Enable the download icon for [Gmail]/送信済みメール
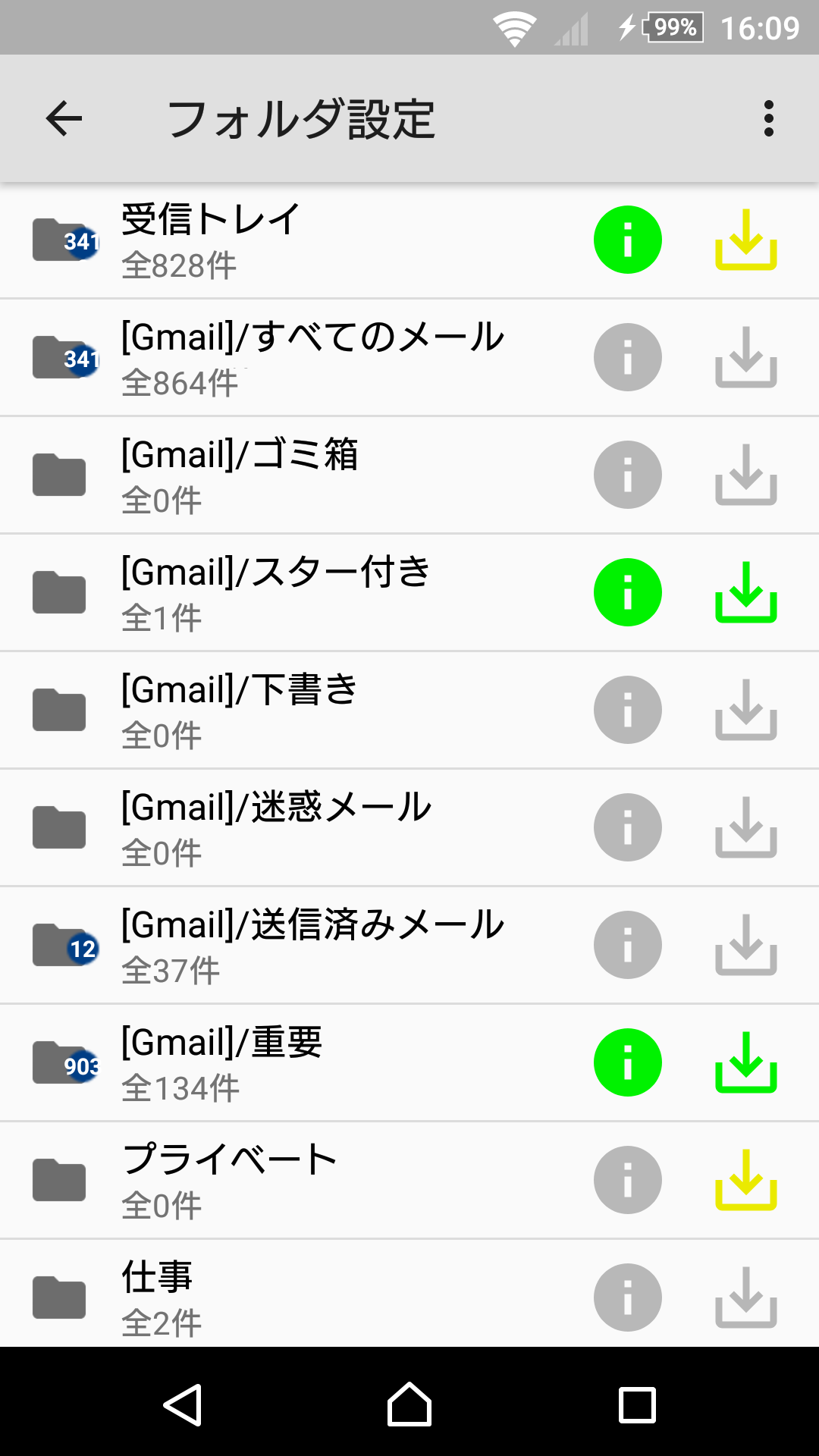This screenshot has width=819, height=1456. (746, 945)
